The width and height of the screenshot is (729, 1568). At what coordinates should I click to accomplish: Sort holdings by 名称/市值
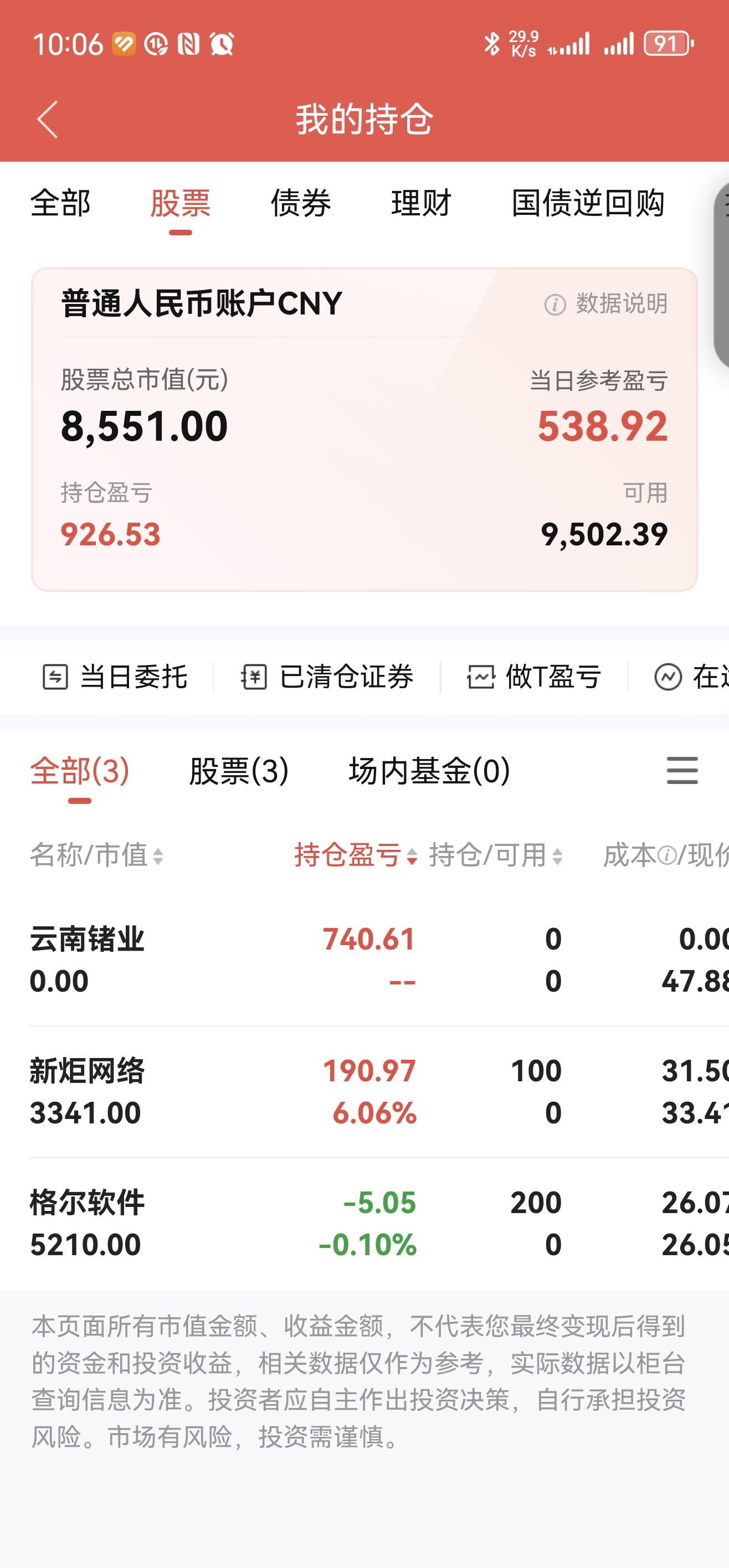(x=97, y=855)
